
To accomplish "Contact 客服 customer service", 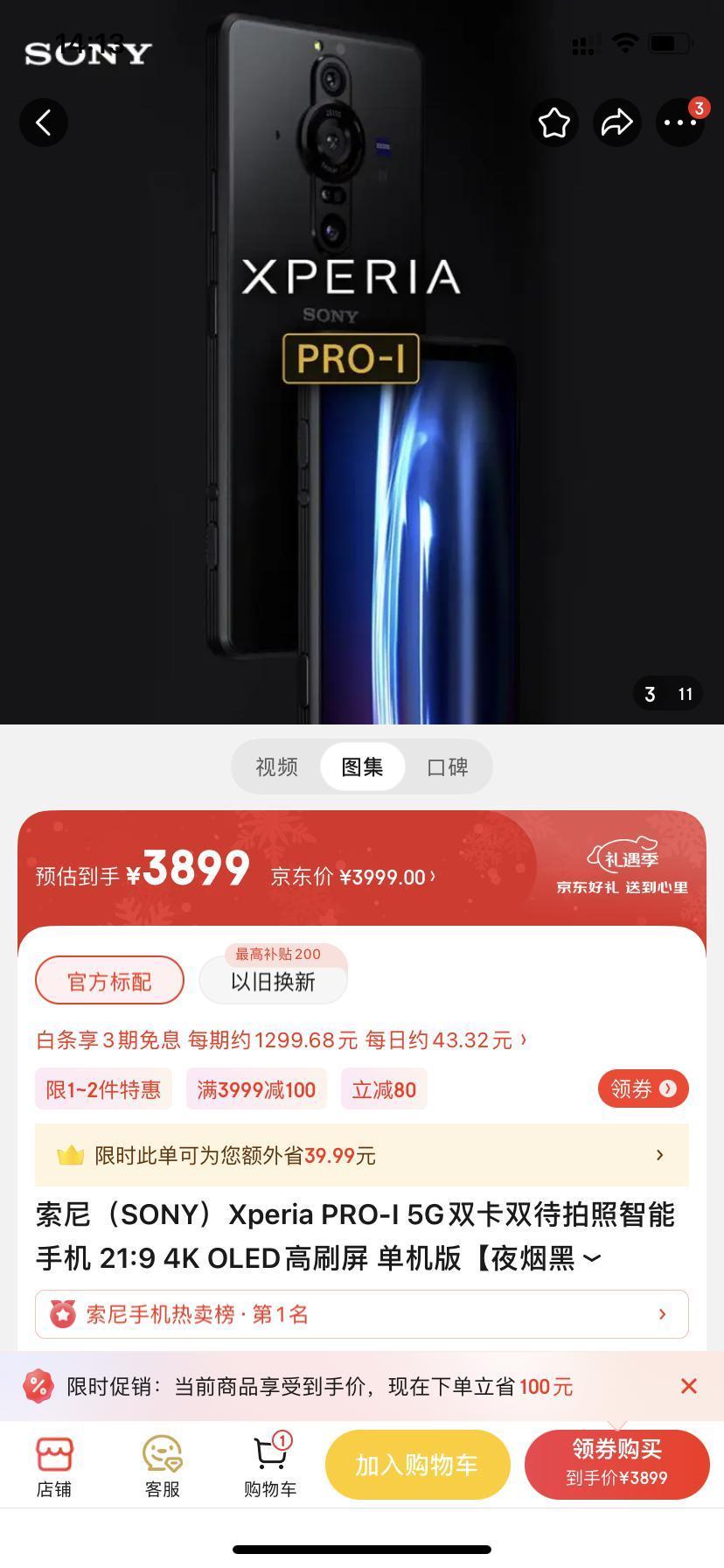I will [162, 1463].
